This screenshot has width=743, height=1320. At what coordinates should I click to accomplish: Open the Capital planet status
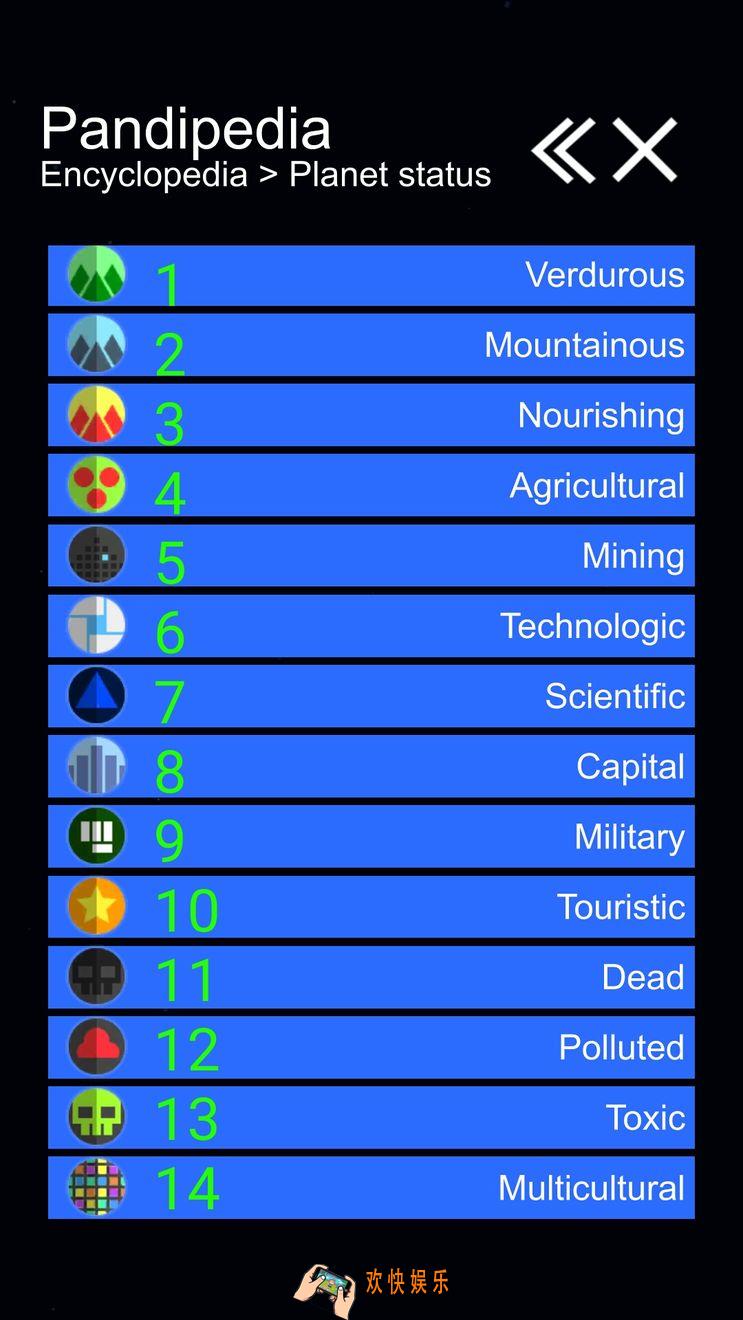point(371,766)
